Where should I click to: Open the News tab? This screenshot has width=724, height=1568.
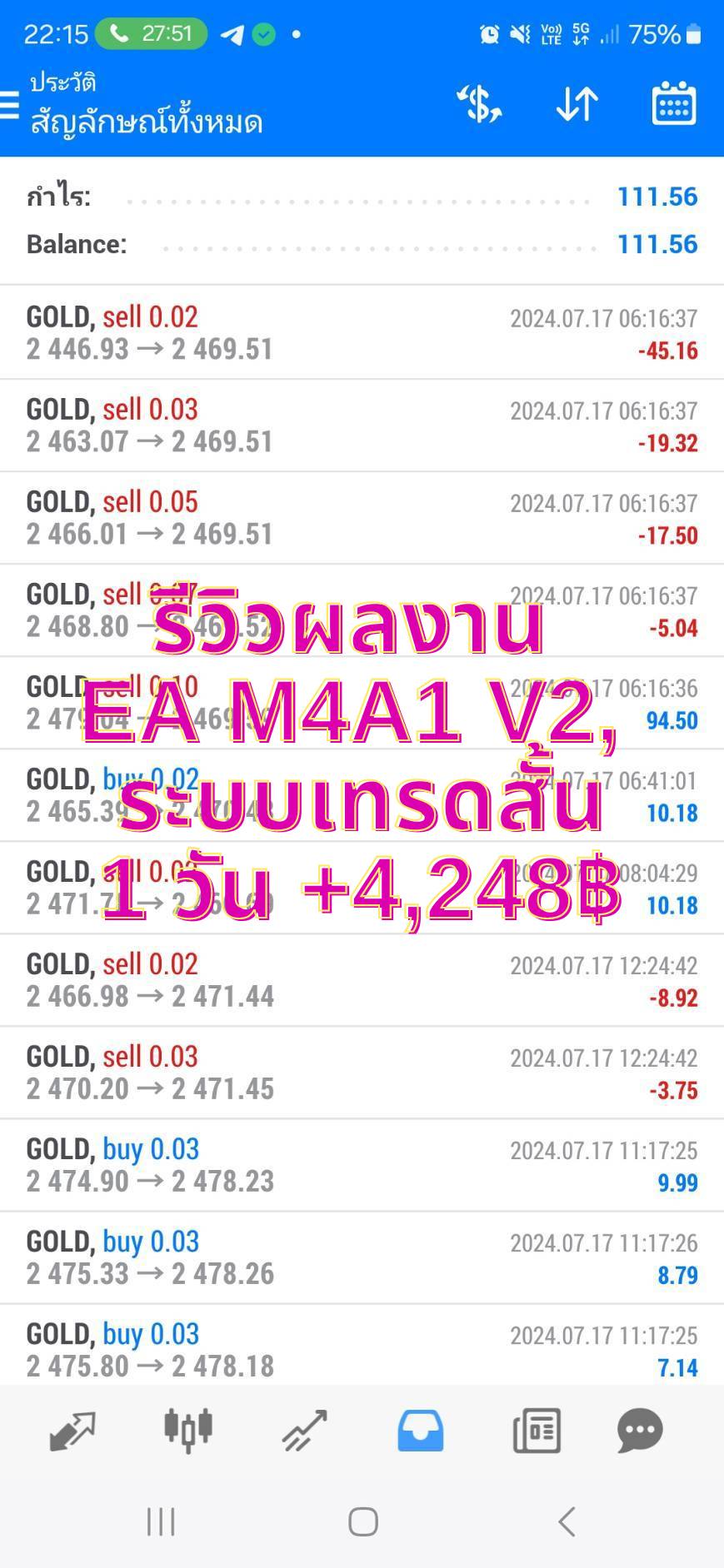pyautogui.click(x=536, y=1431)
